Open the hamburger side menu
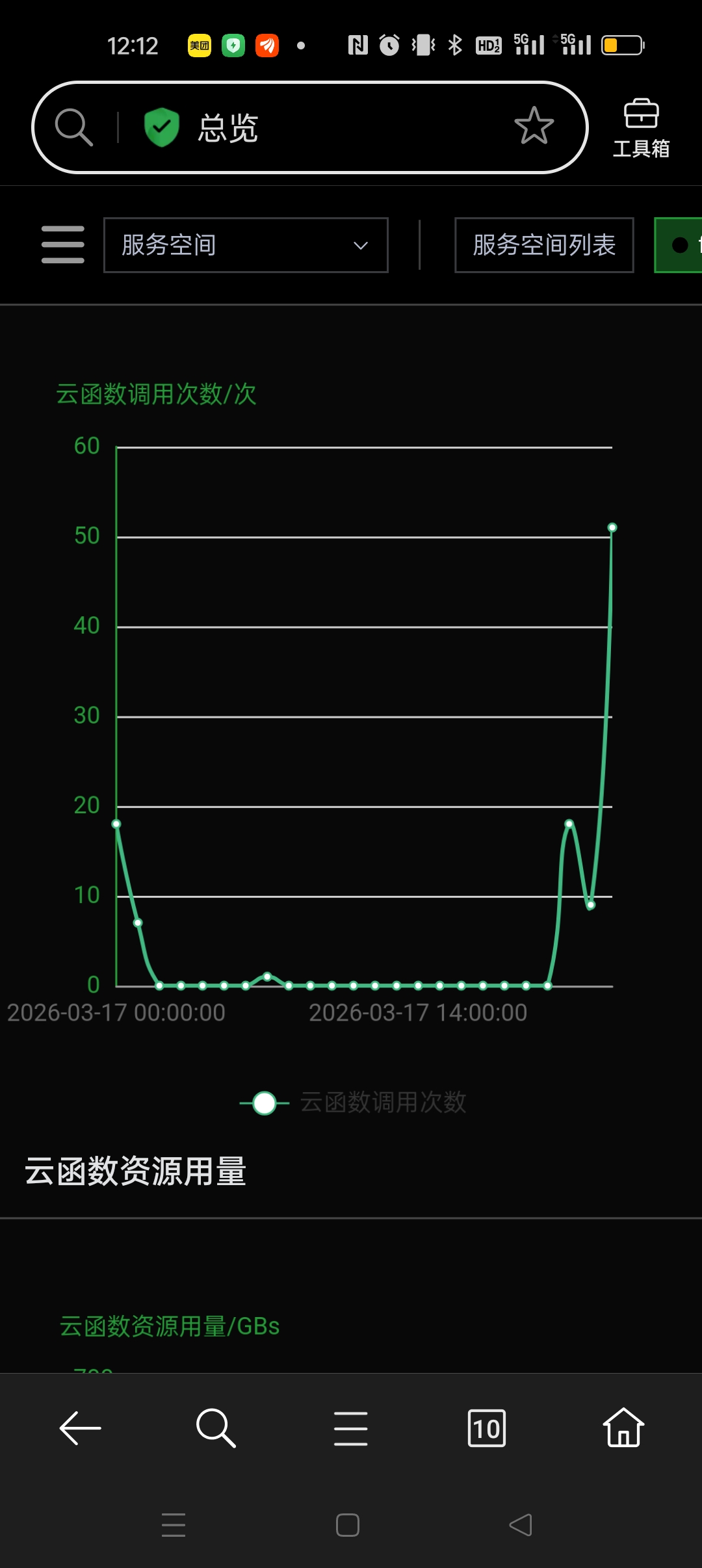This screenshot has width=702, height=1568. pos(63,245)
